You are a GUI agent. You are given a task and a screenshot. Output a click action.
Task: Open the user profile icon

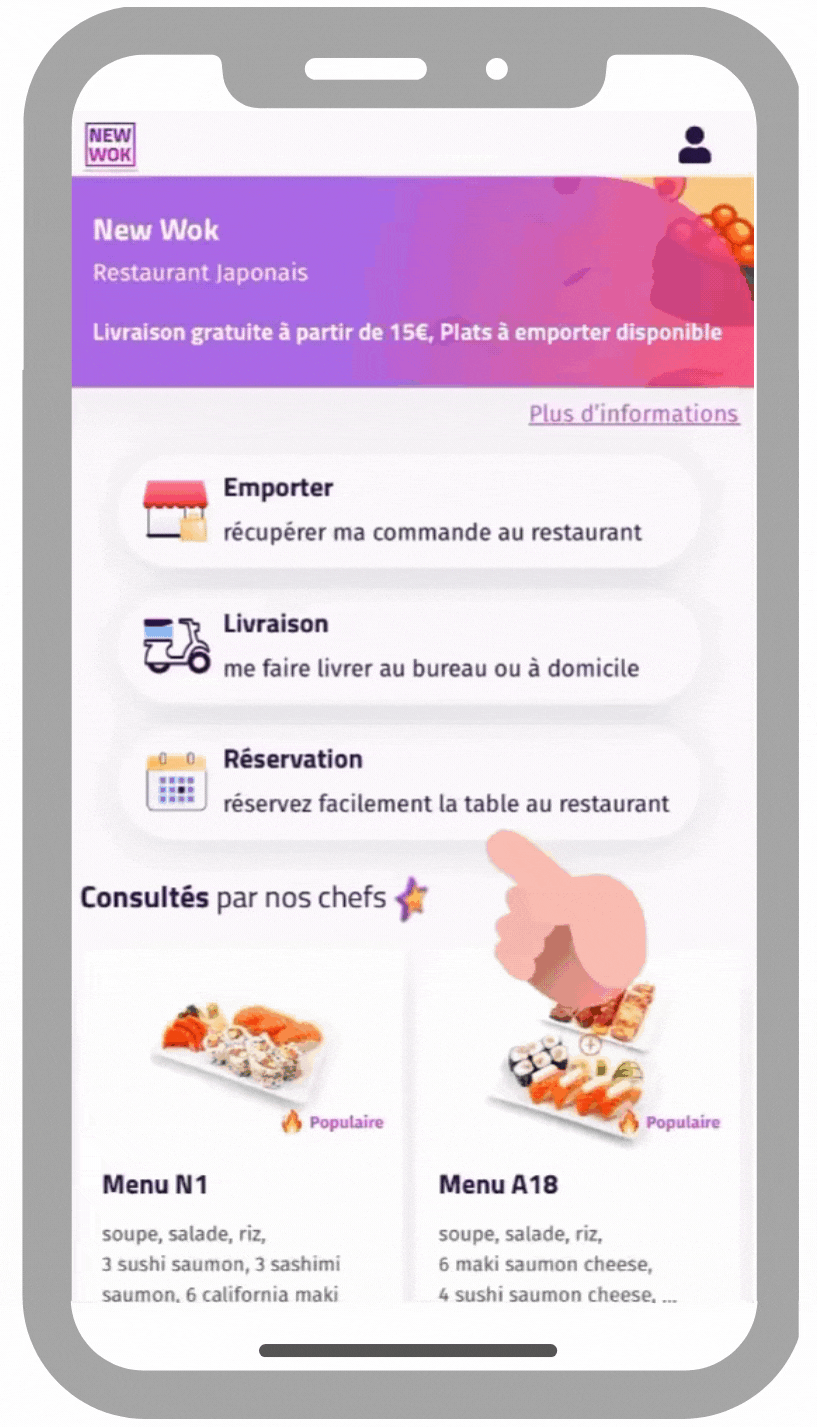pyautogui.click(x=694, y=145)
